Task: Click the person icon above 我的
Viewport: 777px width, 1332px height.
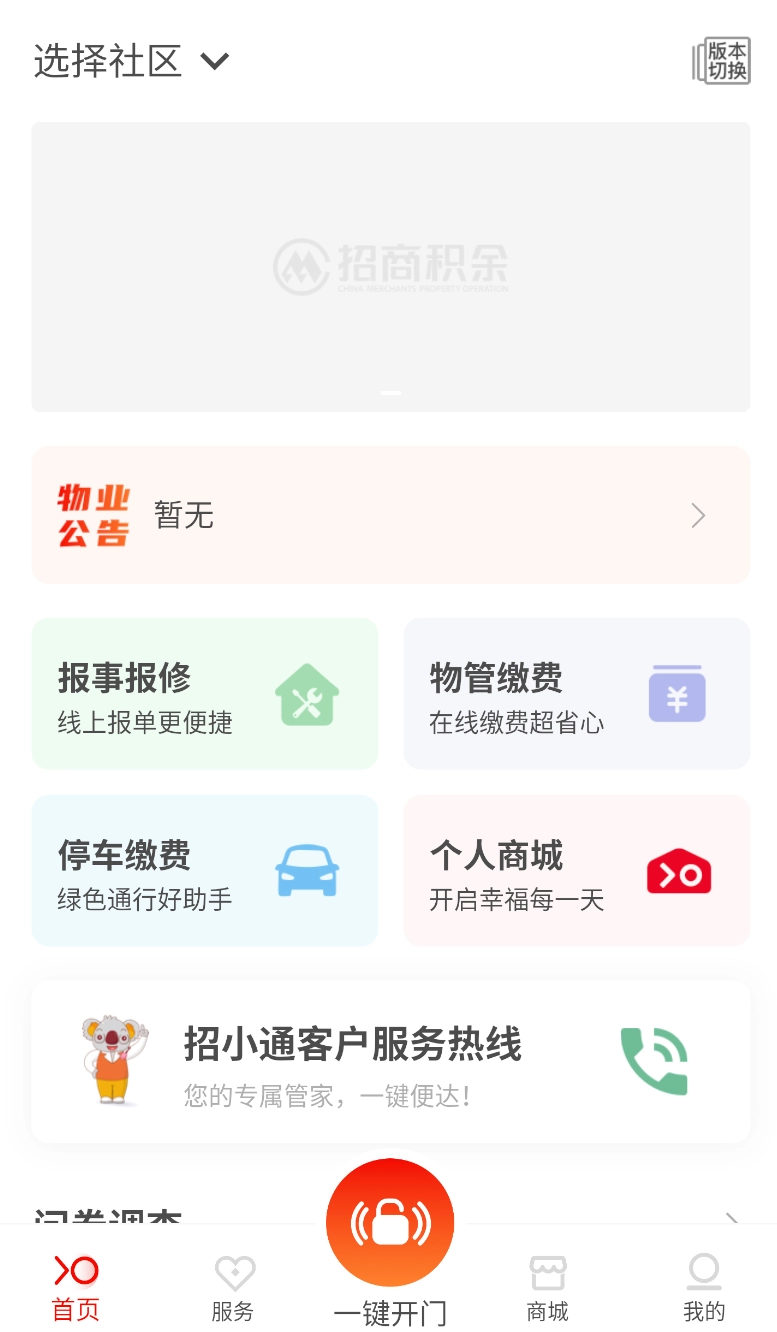Action: tap(703, 1272)
